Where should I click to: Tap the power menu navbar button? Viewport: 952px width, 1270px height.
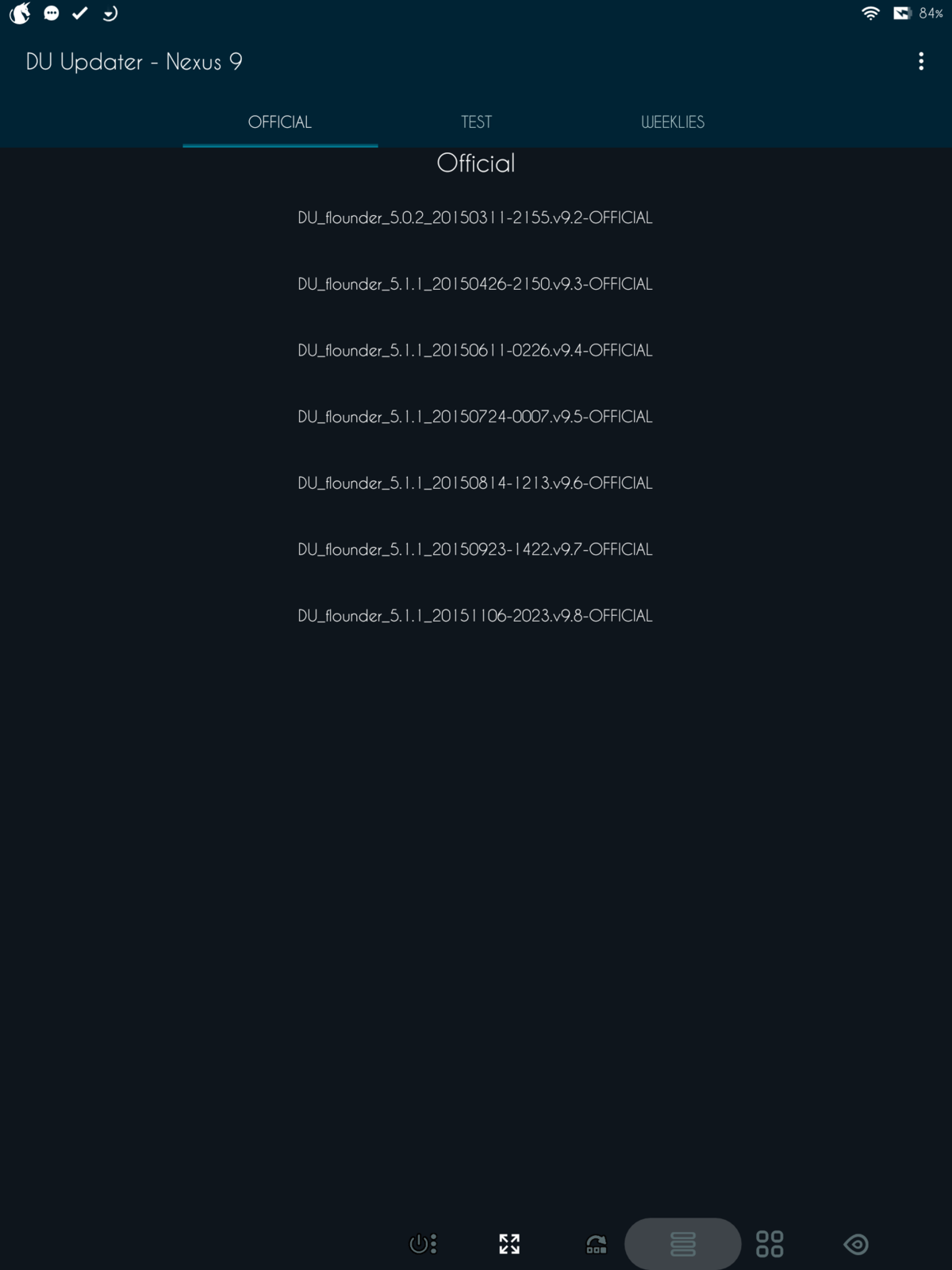click(x=422, y=1244)
